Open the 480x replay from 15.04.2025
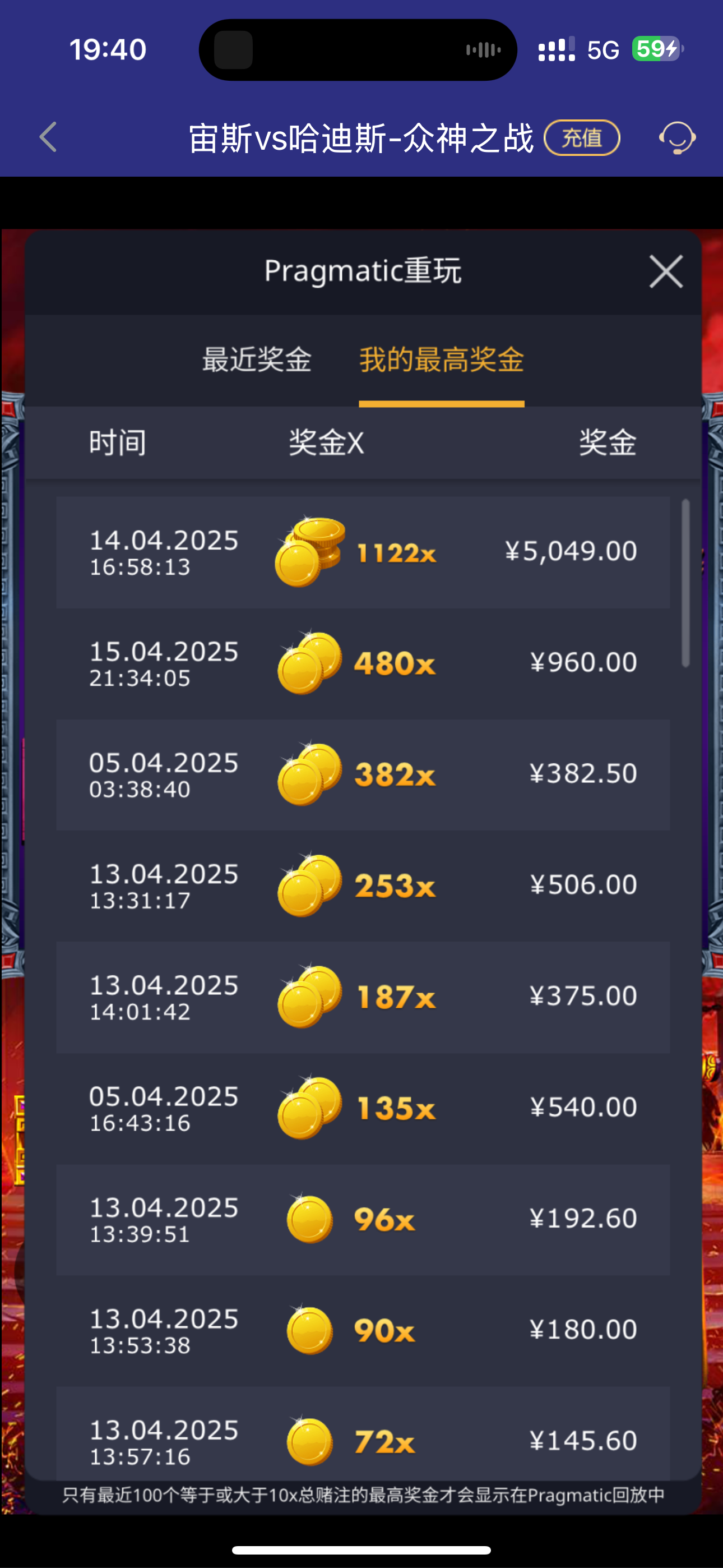 (x=363, y=663)
